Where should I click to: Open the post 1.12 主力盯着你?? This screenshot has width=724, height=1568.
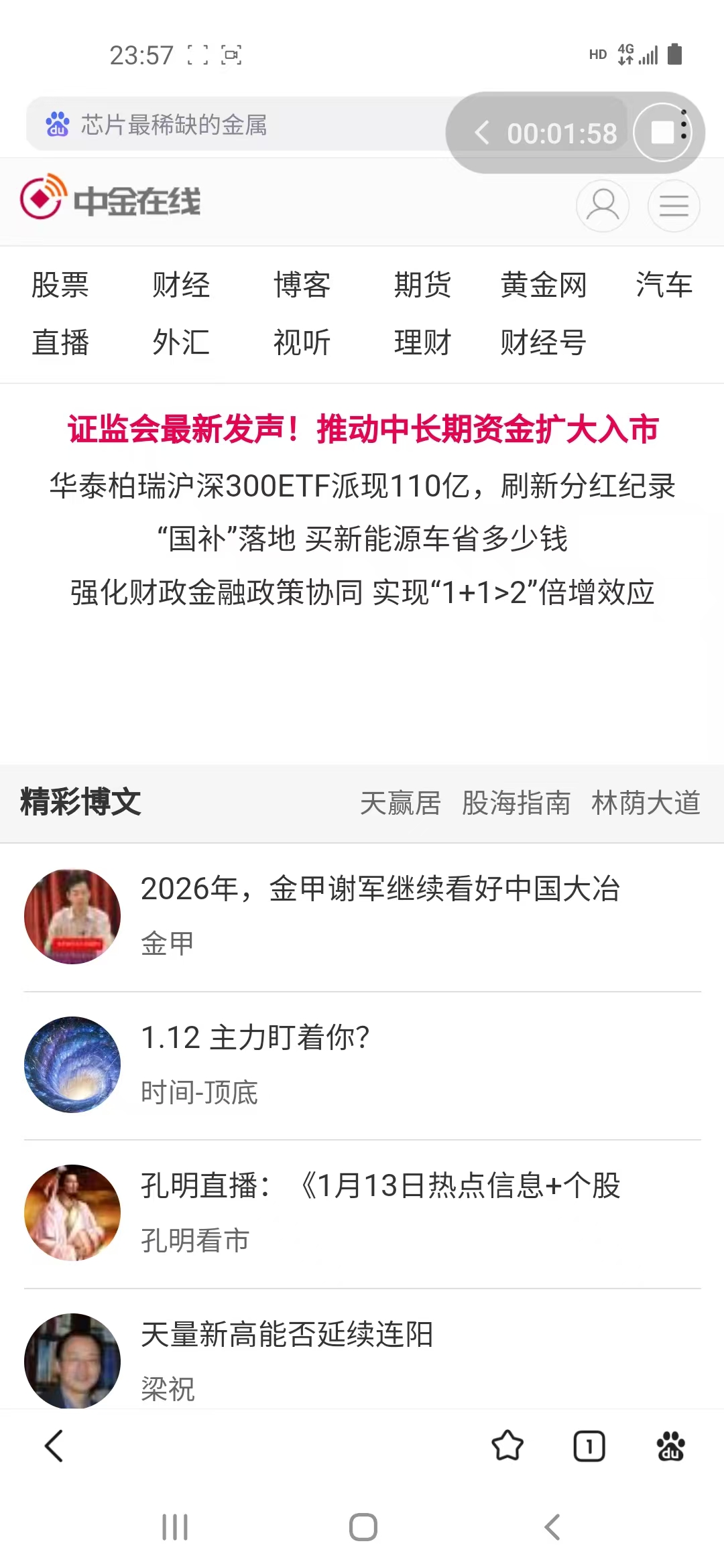(x=255, y=1038)
